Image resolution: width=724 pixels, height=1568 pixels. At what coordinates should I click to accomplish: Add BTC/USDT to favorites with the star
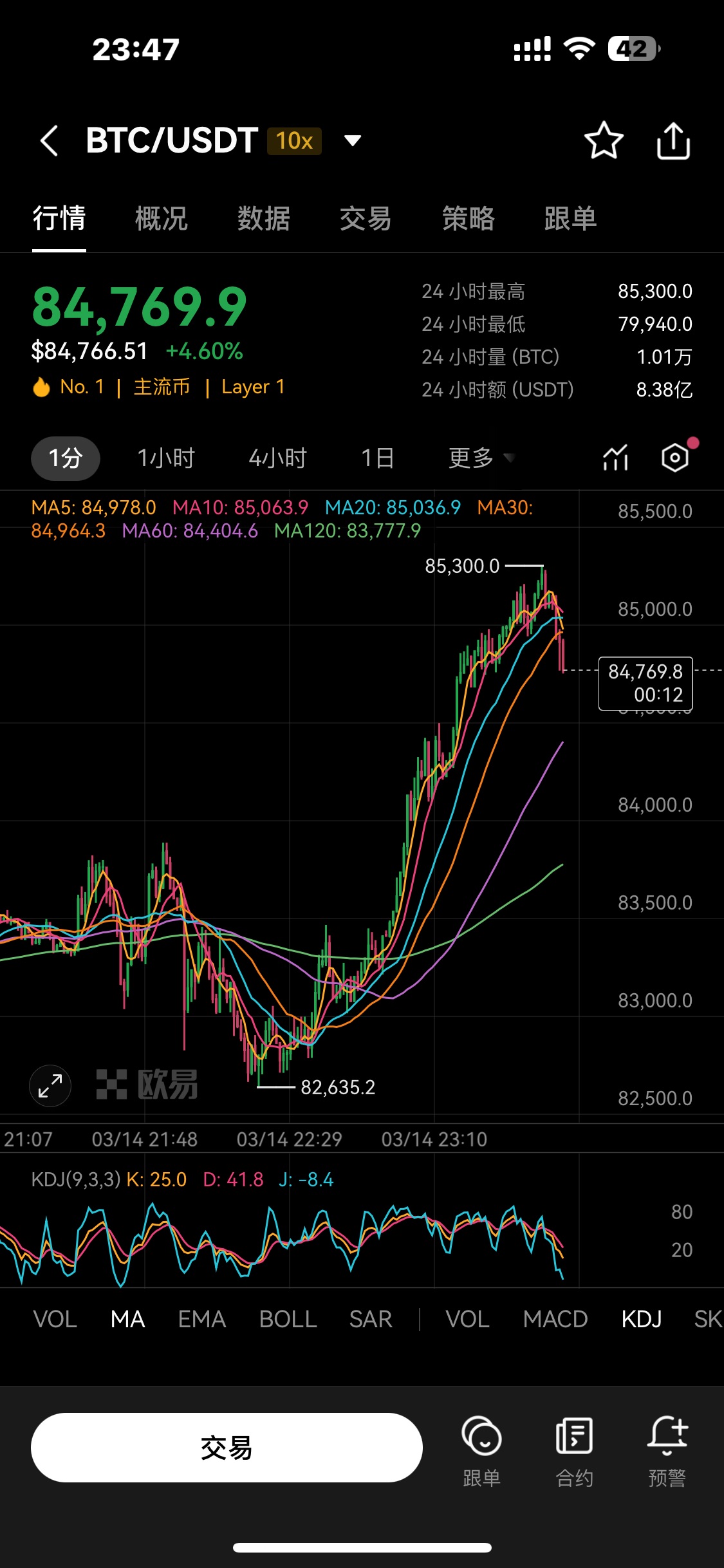pyautogui.click(x=604, y=140)
